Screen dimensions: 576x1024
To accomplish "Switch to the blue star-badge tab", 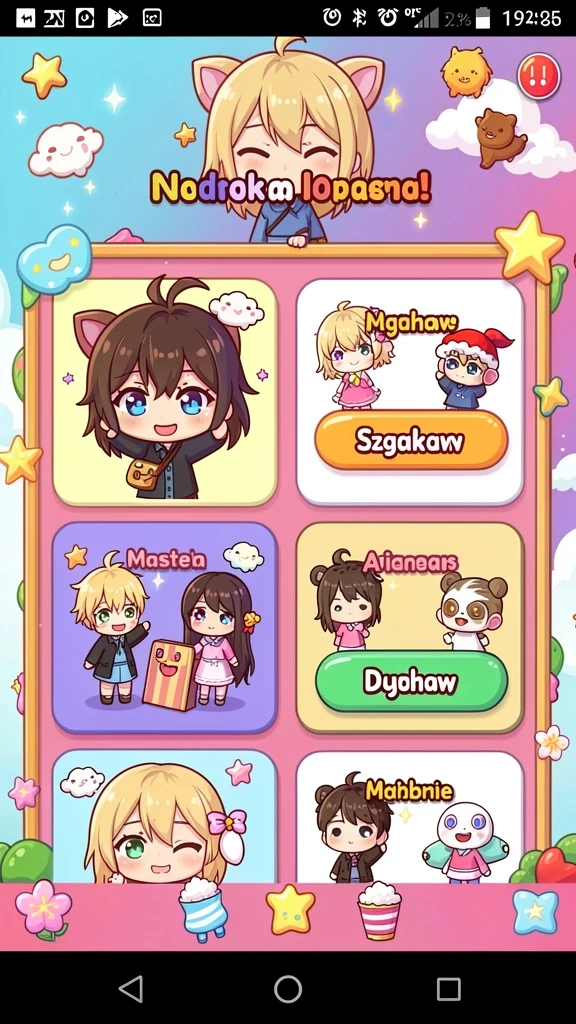I will (x=535, y=912).
